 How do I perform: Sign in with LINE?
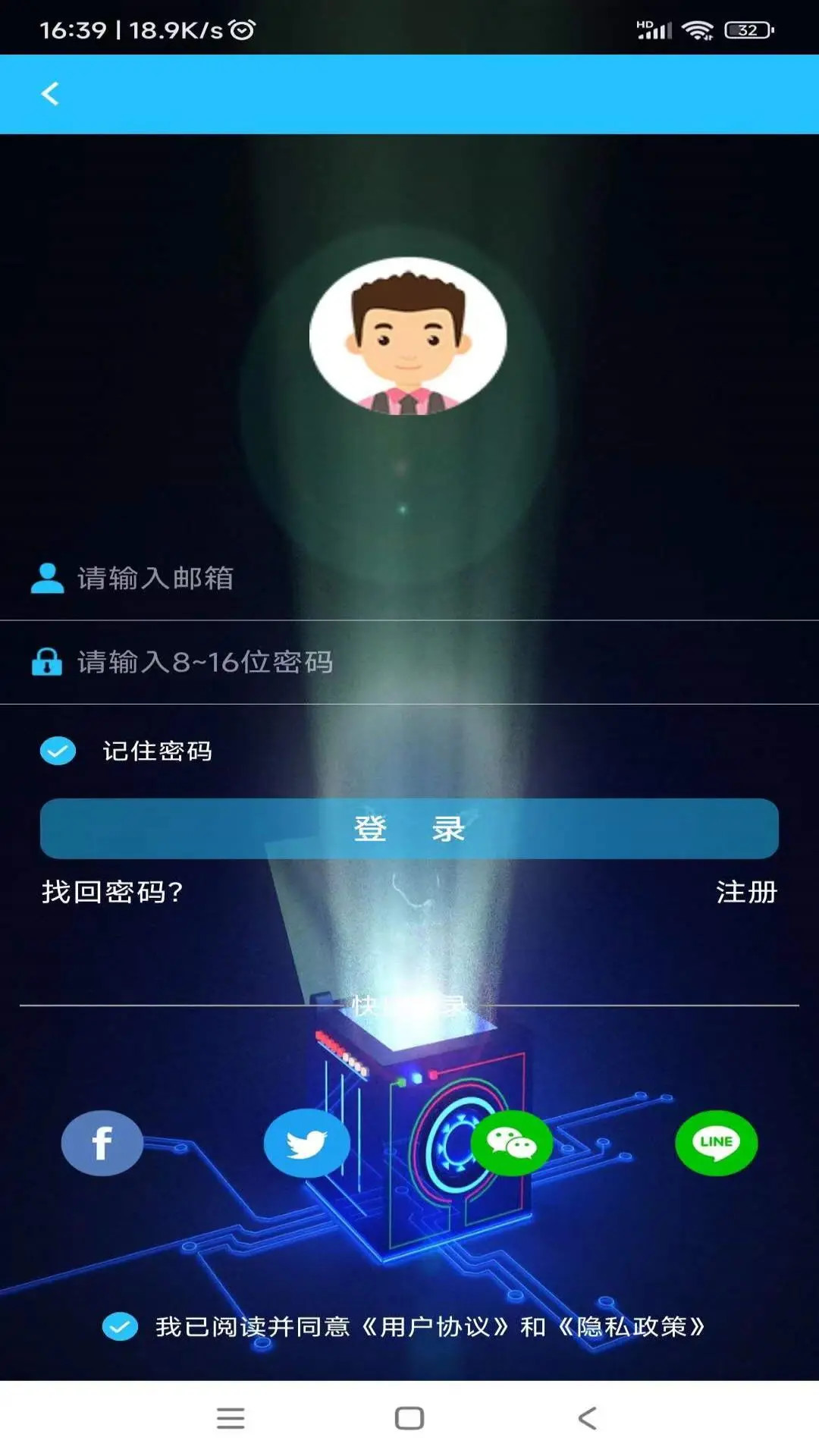coord(717,1143)
